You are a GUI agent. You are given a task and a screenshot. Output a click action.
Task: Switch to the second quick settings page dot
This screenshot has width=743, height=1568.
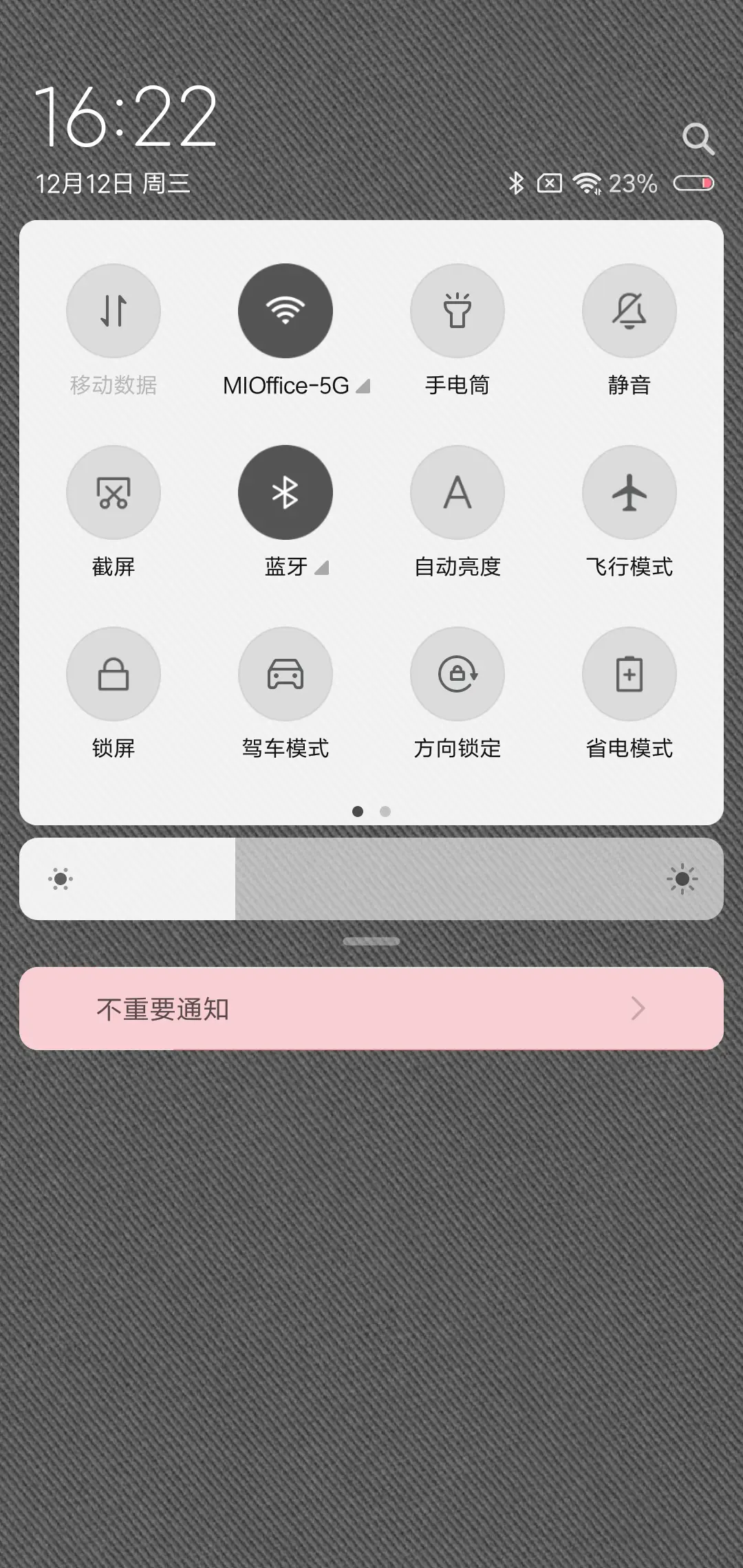384,812
